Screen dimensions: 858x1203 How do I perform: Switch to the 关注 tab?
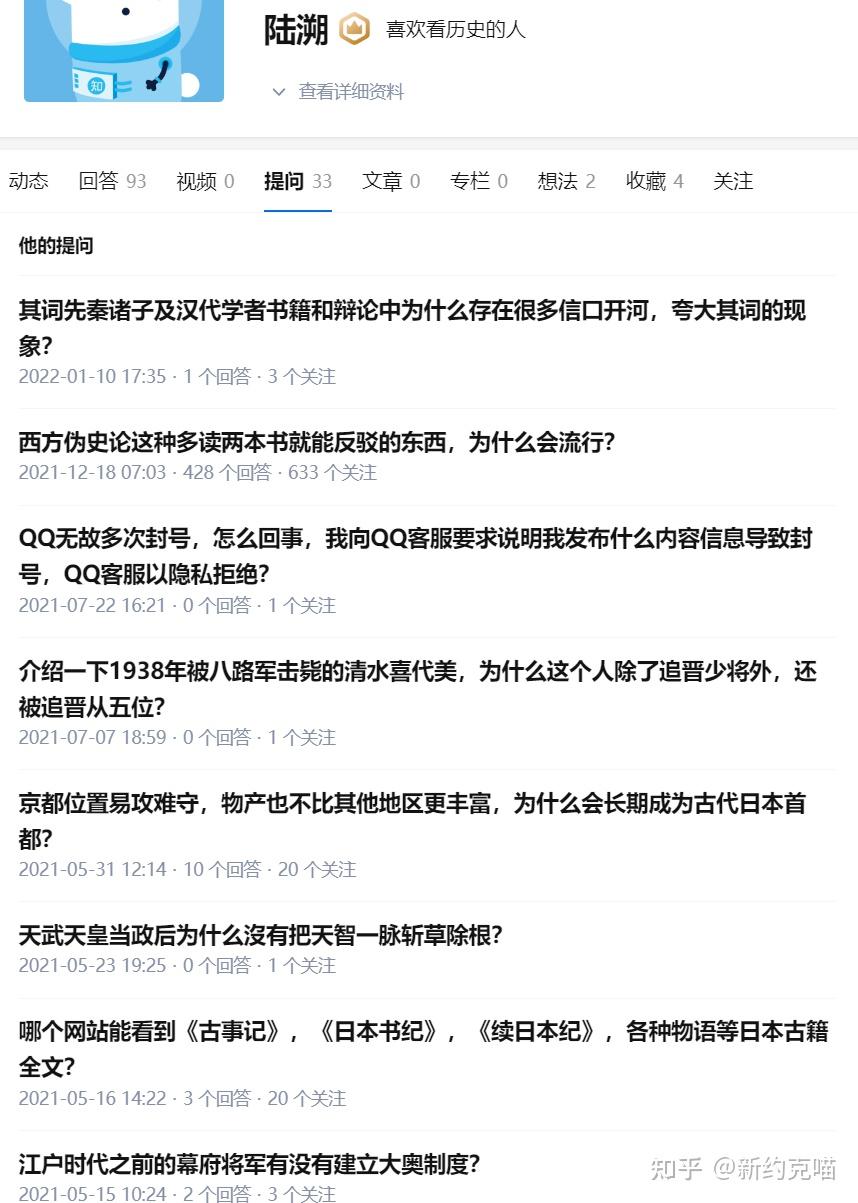(732, 181)
